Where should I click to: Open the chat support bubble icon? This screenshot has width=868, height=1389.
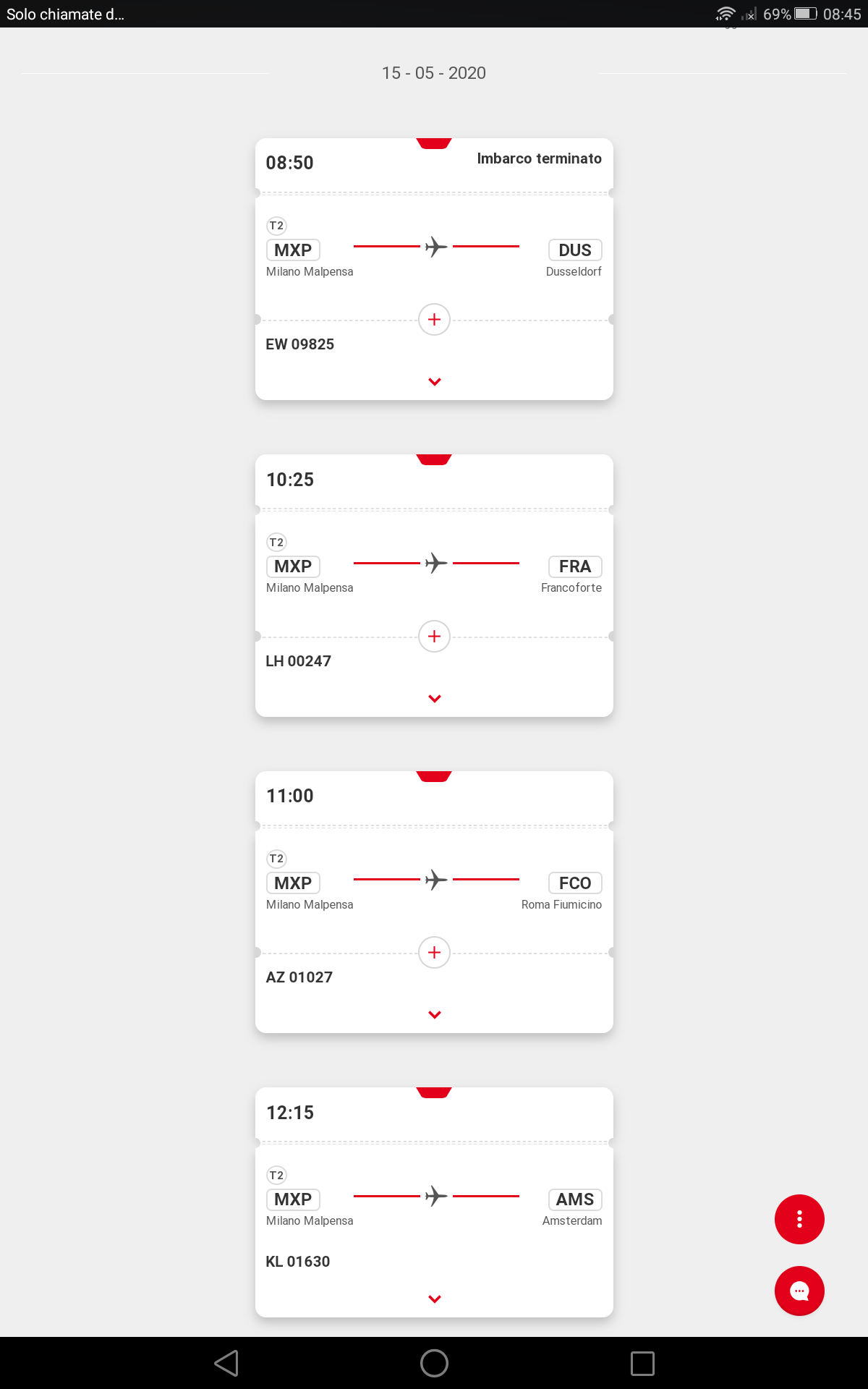799,1291
